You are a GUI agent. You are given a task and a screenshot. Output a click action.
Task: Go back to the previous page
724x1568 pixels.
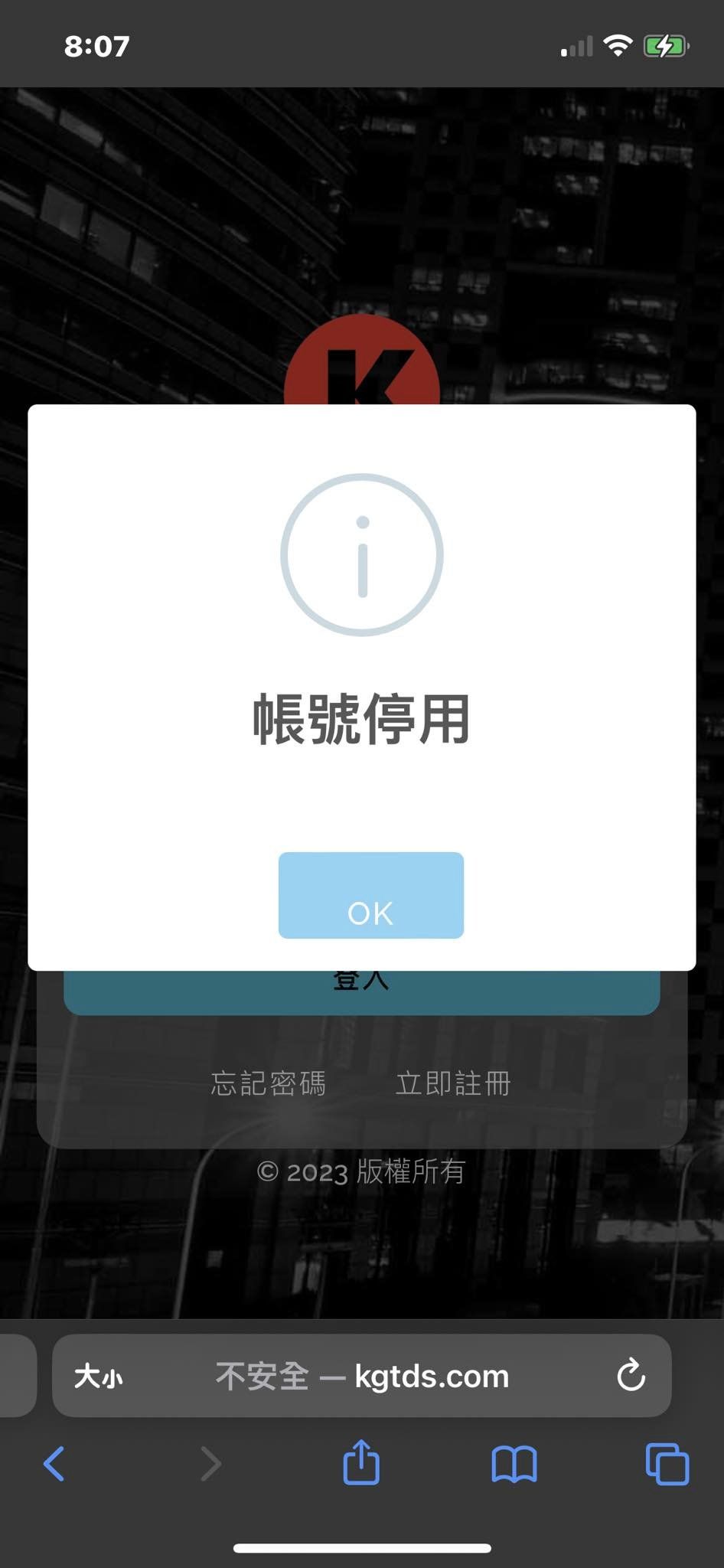click(54, 1464)
